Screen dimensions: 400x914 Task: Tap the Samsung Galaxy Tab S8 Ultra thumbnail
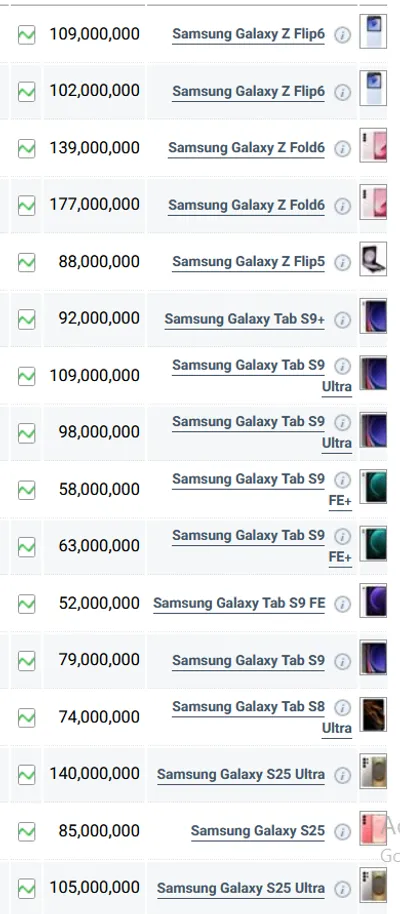coord(373,715)
